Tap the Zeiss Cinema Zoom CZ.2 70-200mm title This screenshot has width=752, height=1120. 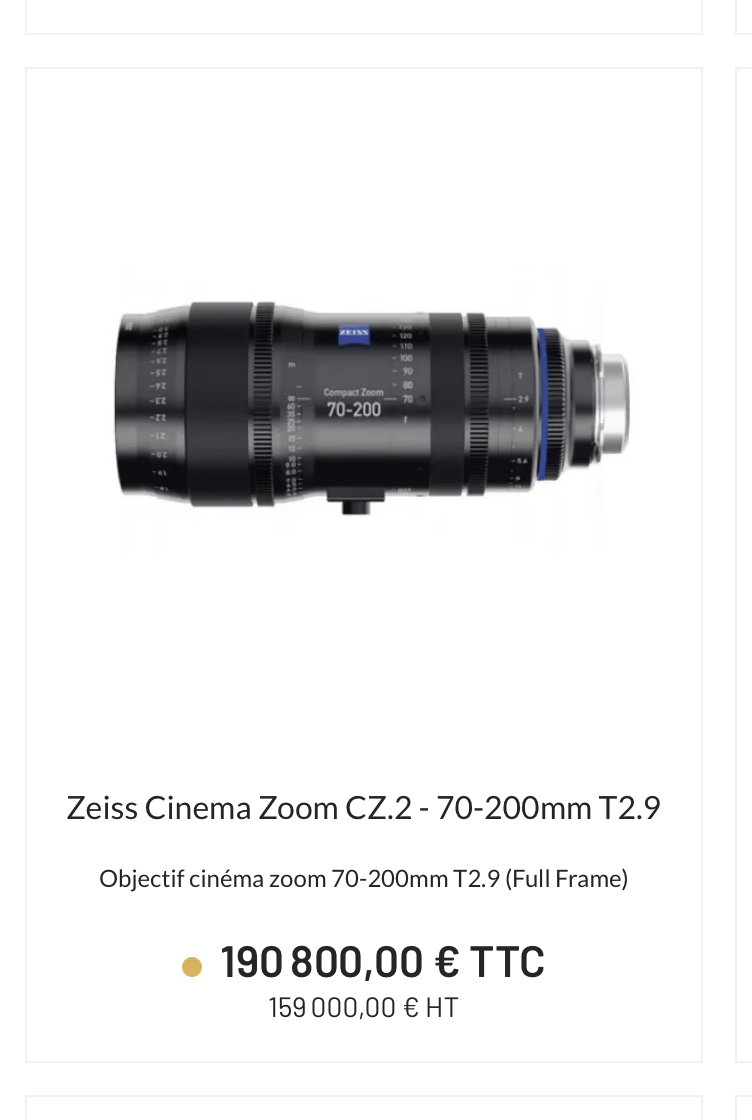364,807
